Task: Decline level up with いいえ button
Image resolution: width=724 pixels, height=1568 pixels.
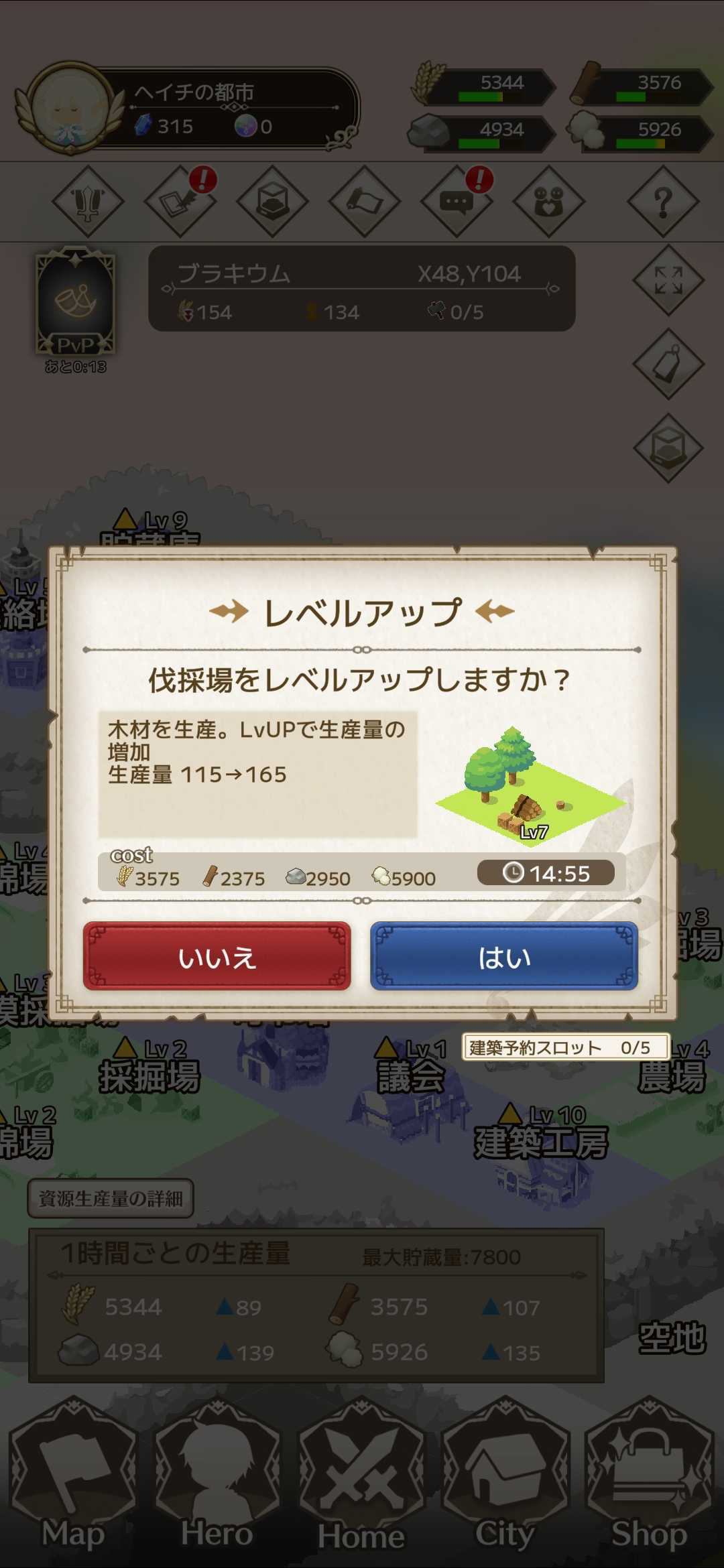Action: click(217, 956)
